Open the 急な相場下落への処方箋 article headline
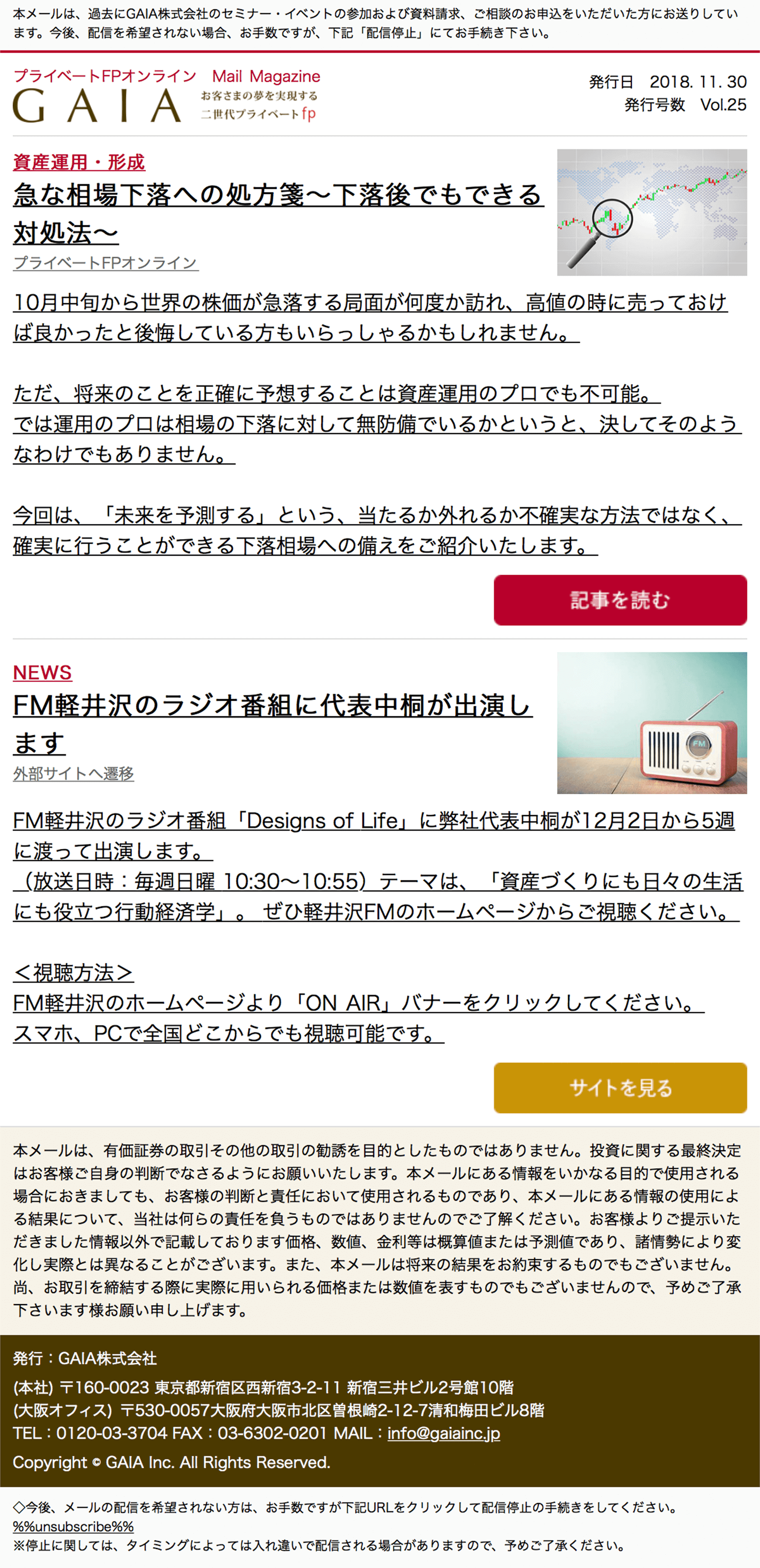The height and width of the screenshot is (1568, 760). (x=277, y=196)
